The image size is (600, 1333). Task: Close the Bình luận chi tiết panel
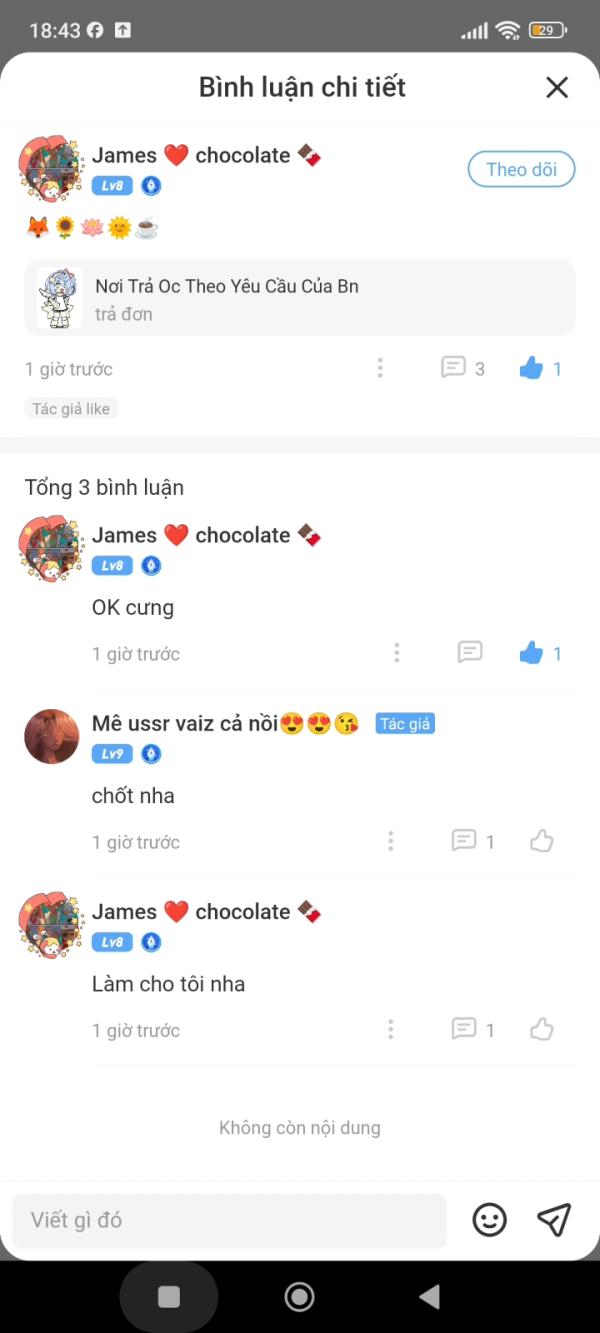point(557,87)
